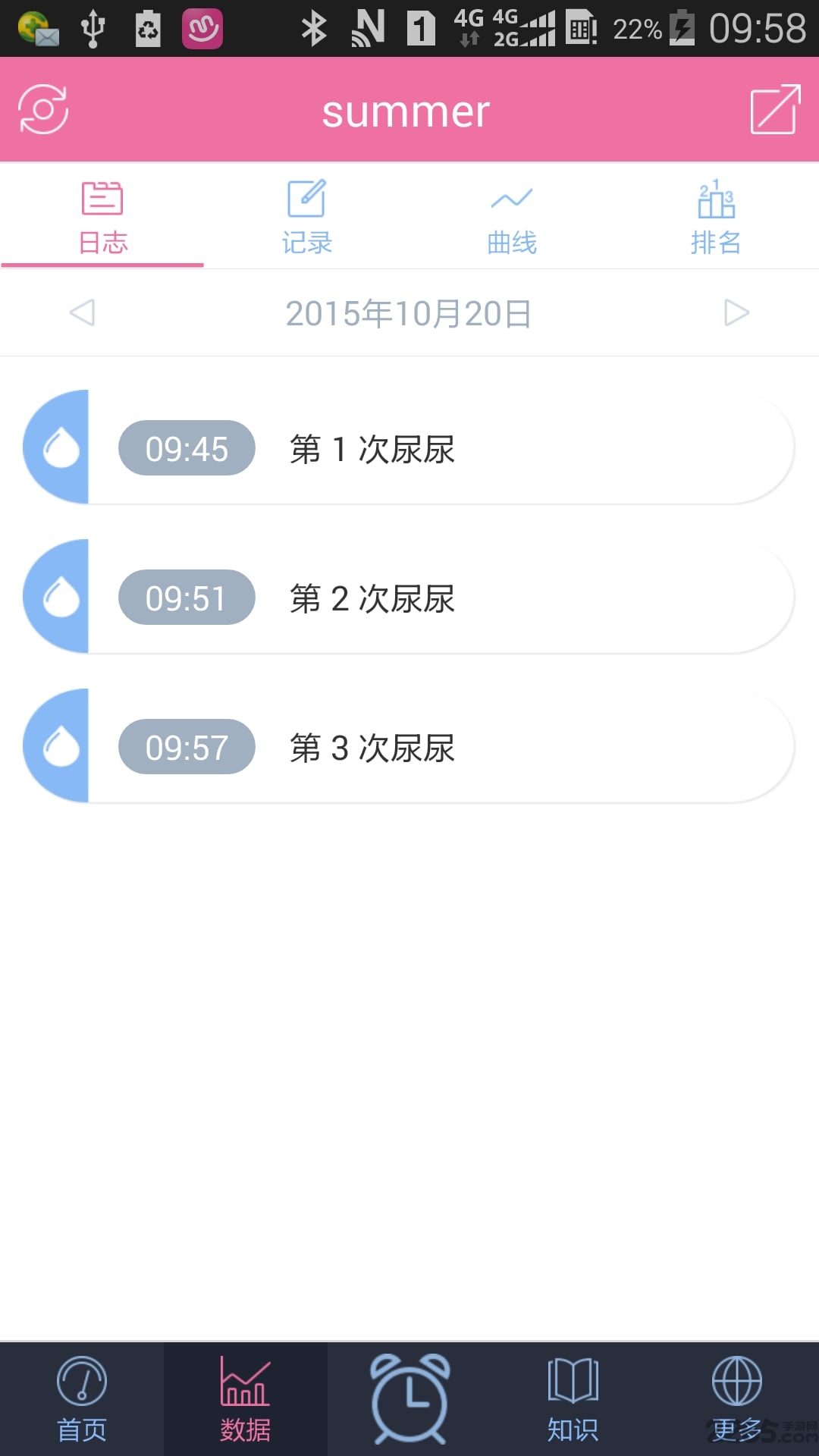Open the 知识 book icon in bottom navigation
819x1456 pixels.
click(x=573, y=1395)
